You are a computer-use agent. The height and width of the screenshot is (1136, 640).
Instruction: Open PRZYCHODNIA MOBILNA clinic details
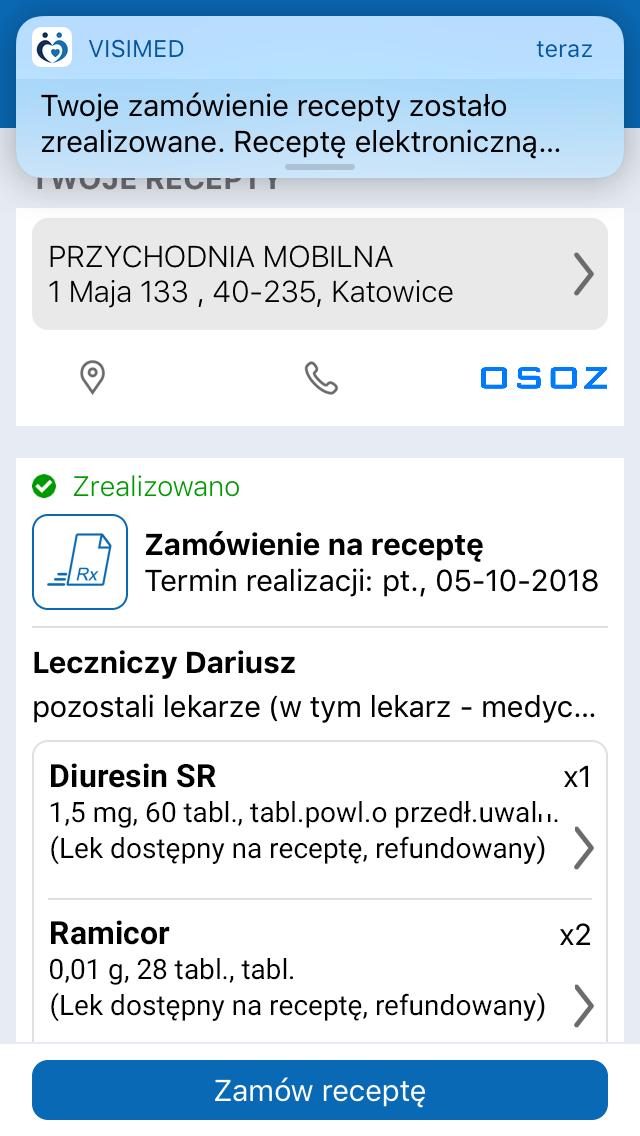(320, 274)
